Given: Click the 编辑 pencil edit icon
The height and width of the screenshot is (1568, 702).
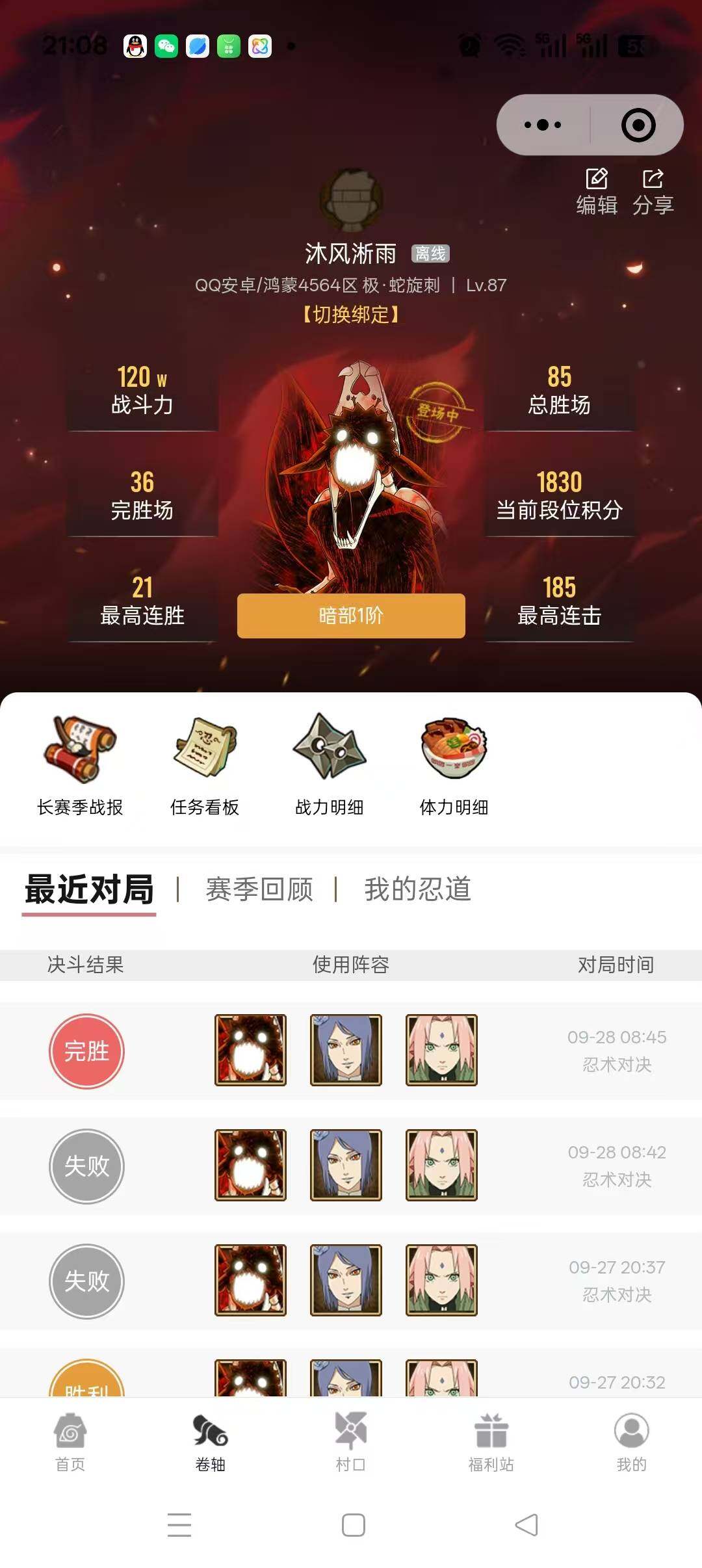Looking at the screenshot, I should point(598,177).
